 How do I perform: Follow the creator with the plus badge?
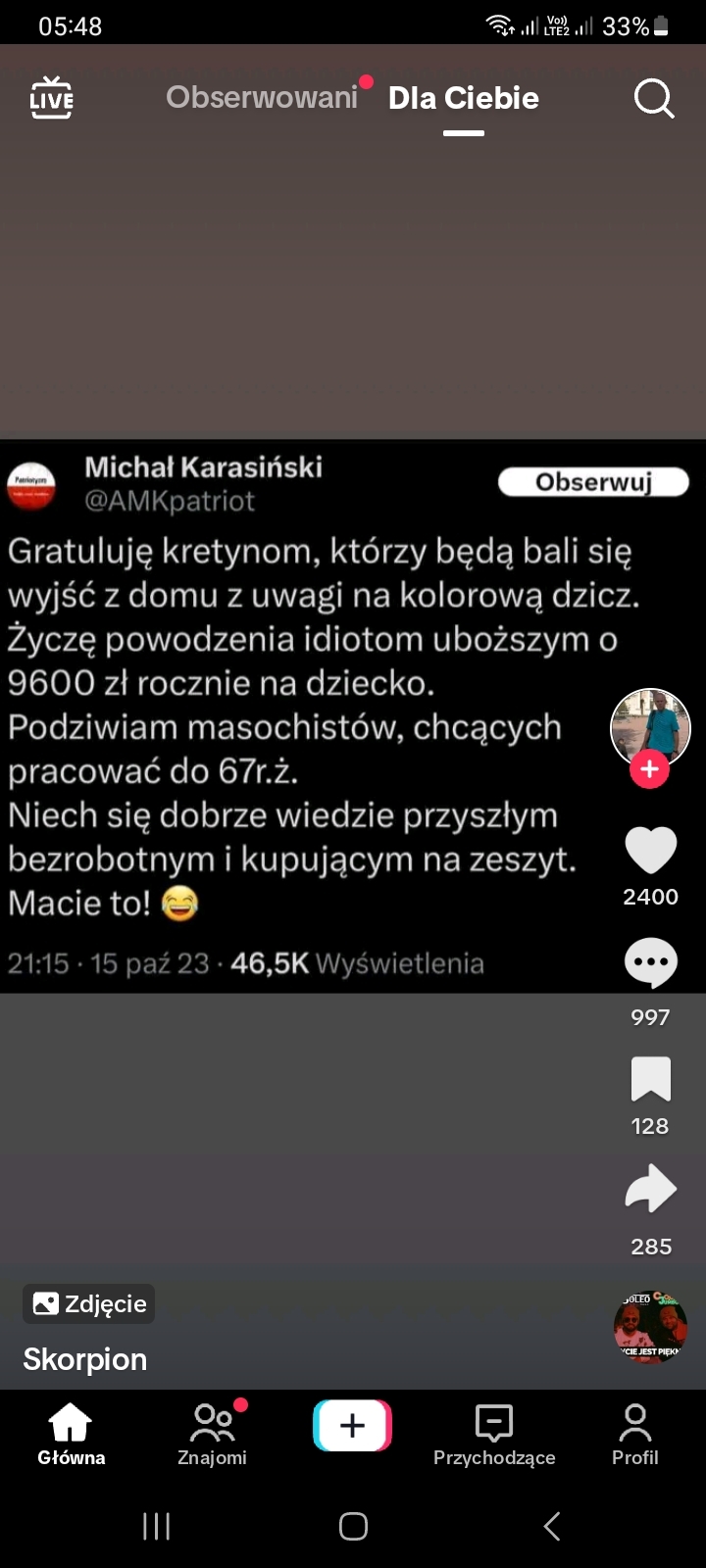(x=649, y=769)
